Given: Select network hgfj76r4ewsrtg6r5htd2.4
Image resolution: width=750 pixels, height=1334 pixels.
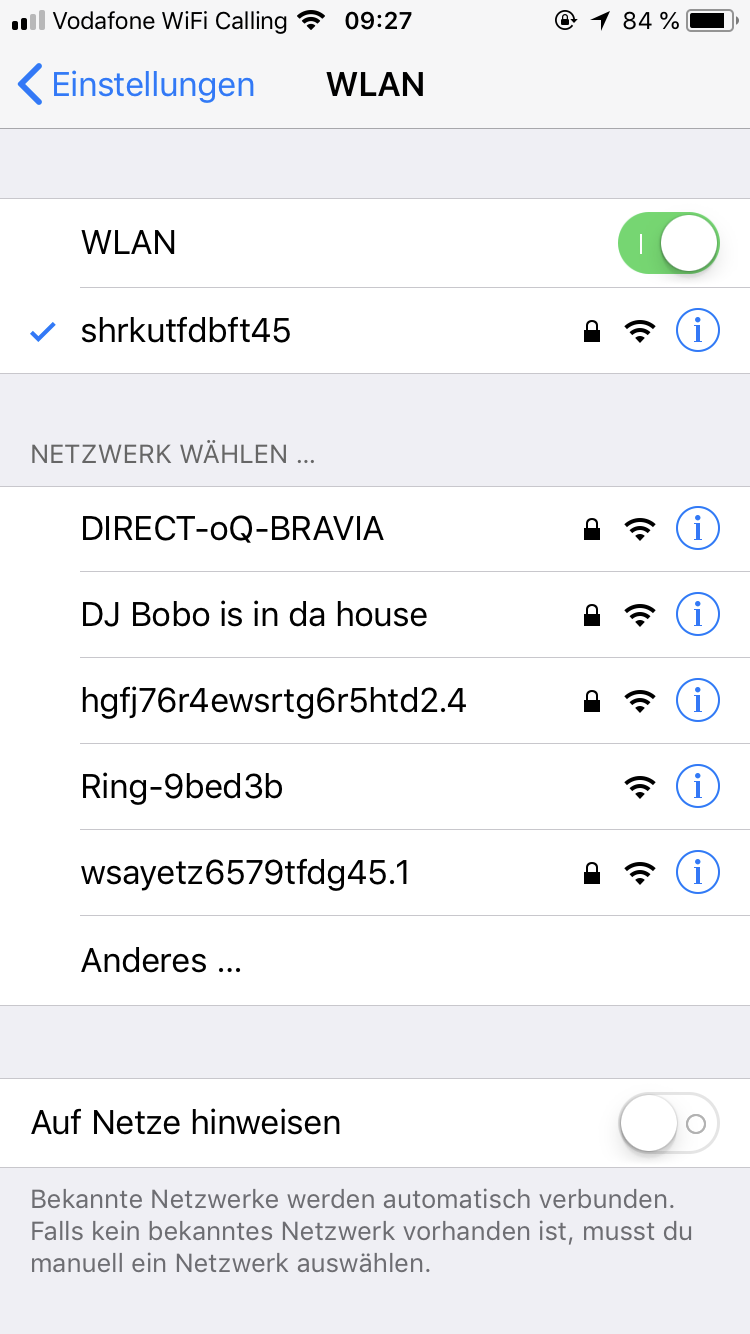Looking at the screenshot, I should tap(273, 701).
